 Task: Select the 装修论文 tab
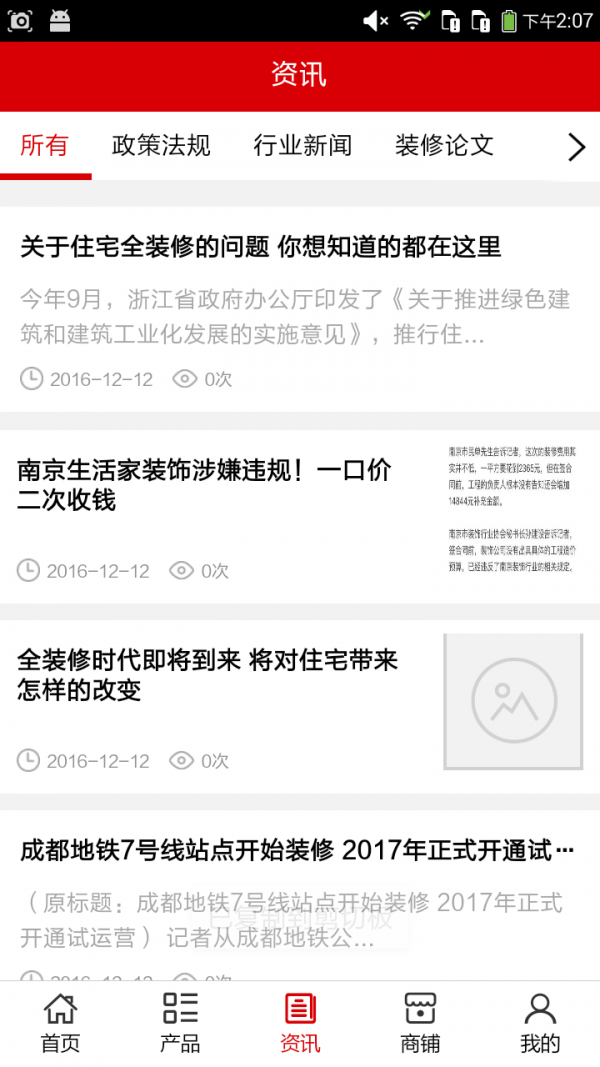point(444,146)
